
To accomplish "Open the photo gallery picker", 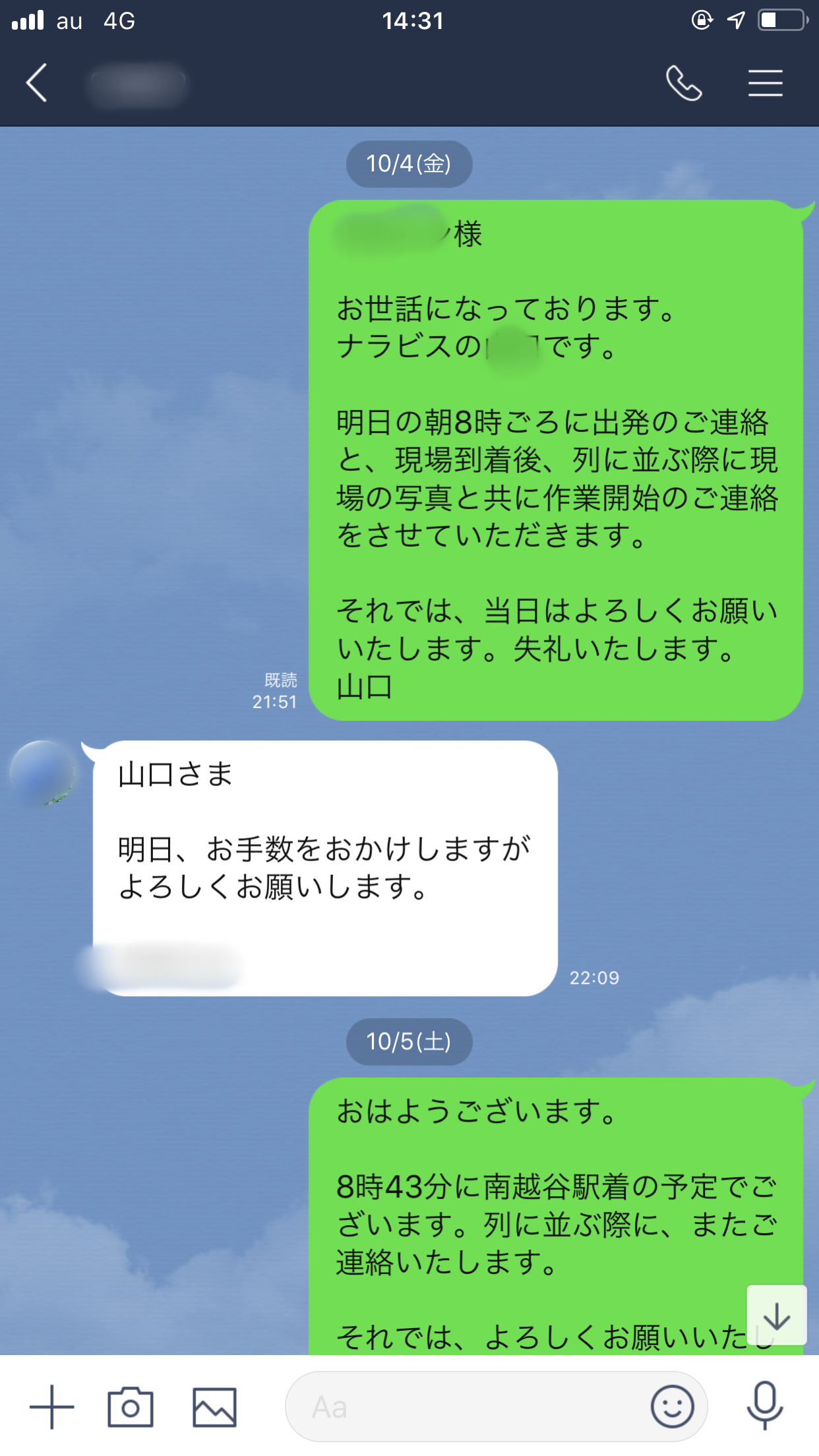I will tap(214, 1407).
